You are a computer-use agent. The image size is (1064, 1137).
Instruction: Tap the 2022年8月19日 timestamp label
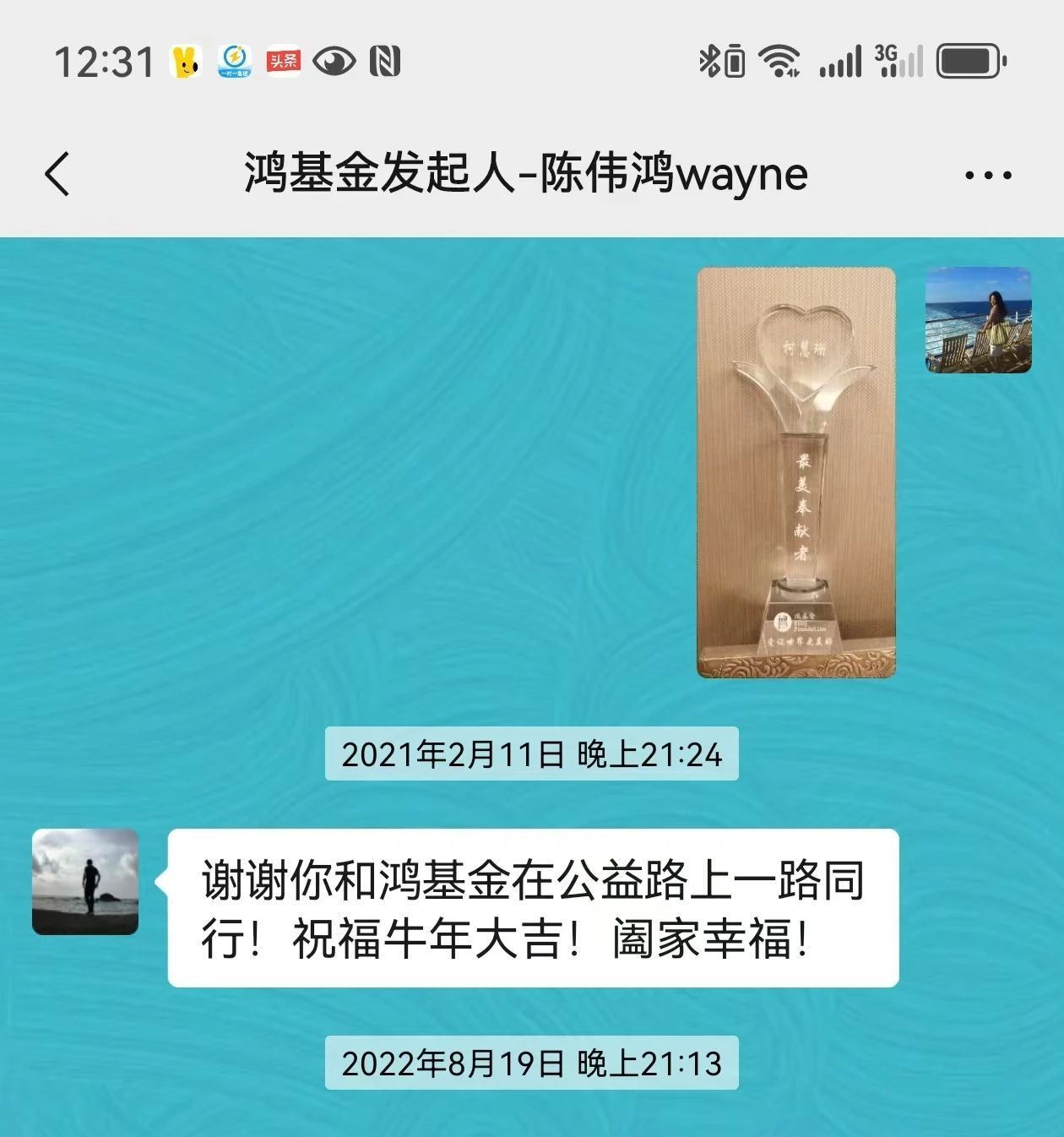pyautogui.click(x=532, y=1063)
